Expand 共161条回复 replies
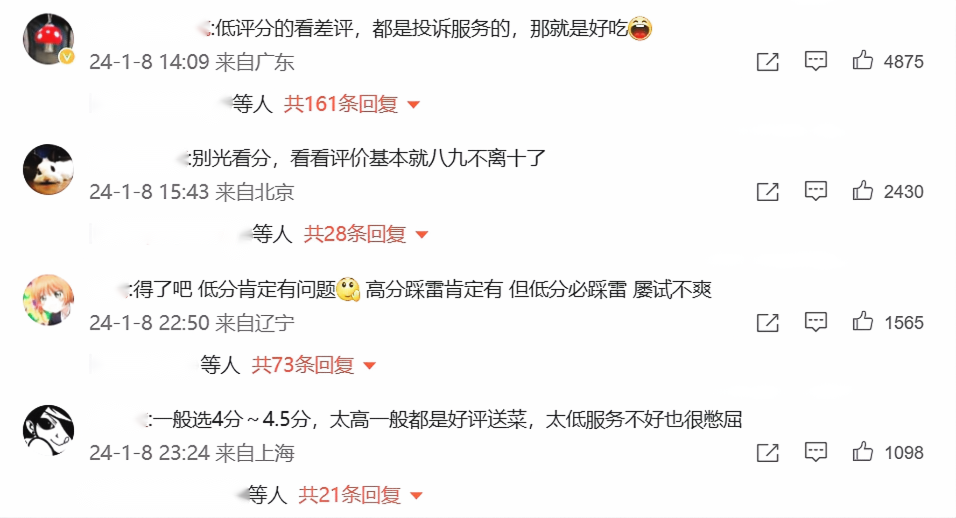Viewport: 956px width, 518px height. (x=351, y=103)
